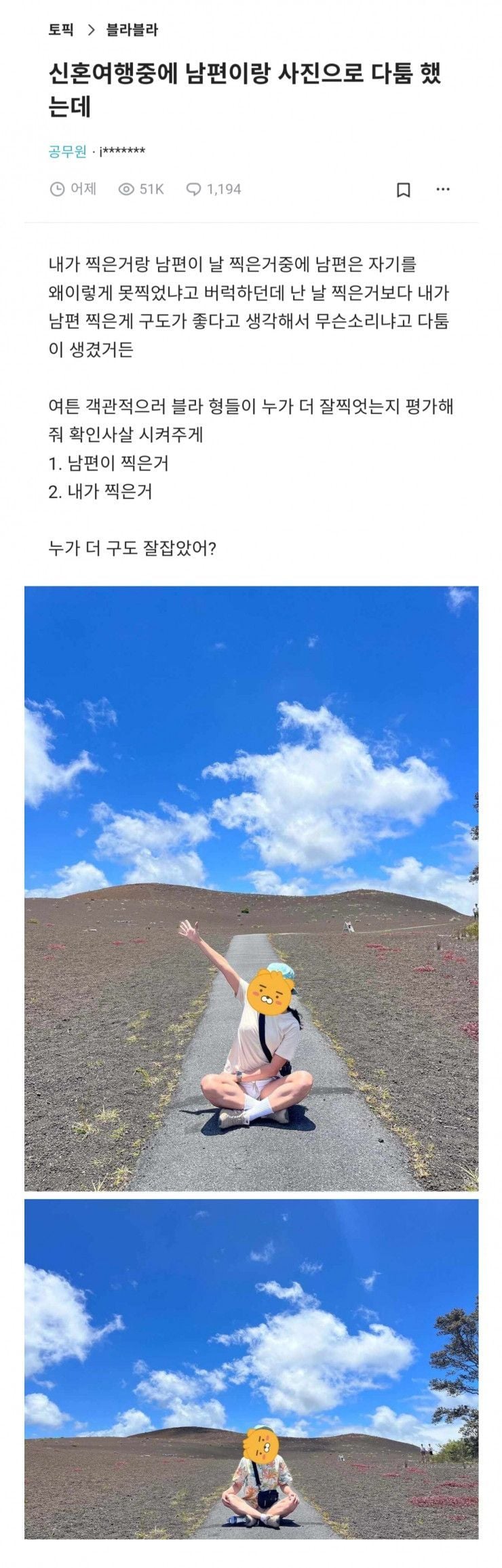Viewport: 502px width, 1568px height.
Task: Open the first photo with raised arm
Action: click(x=251, y=888)
